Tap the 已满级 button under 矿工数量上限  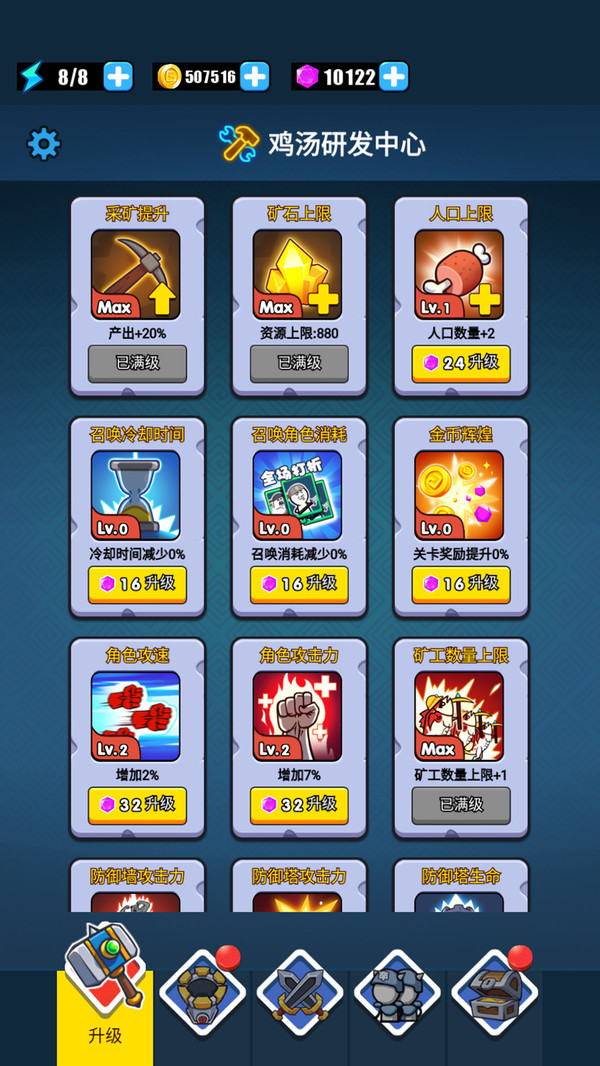(461, 805)
